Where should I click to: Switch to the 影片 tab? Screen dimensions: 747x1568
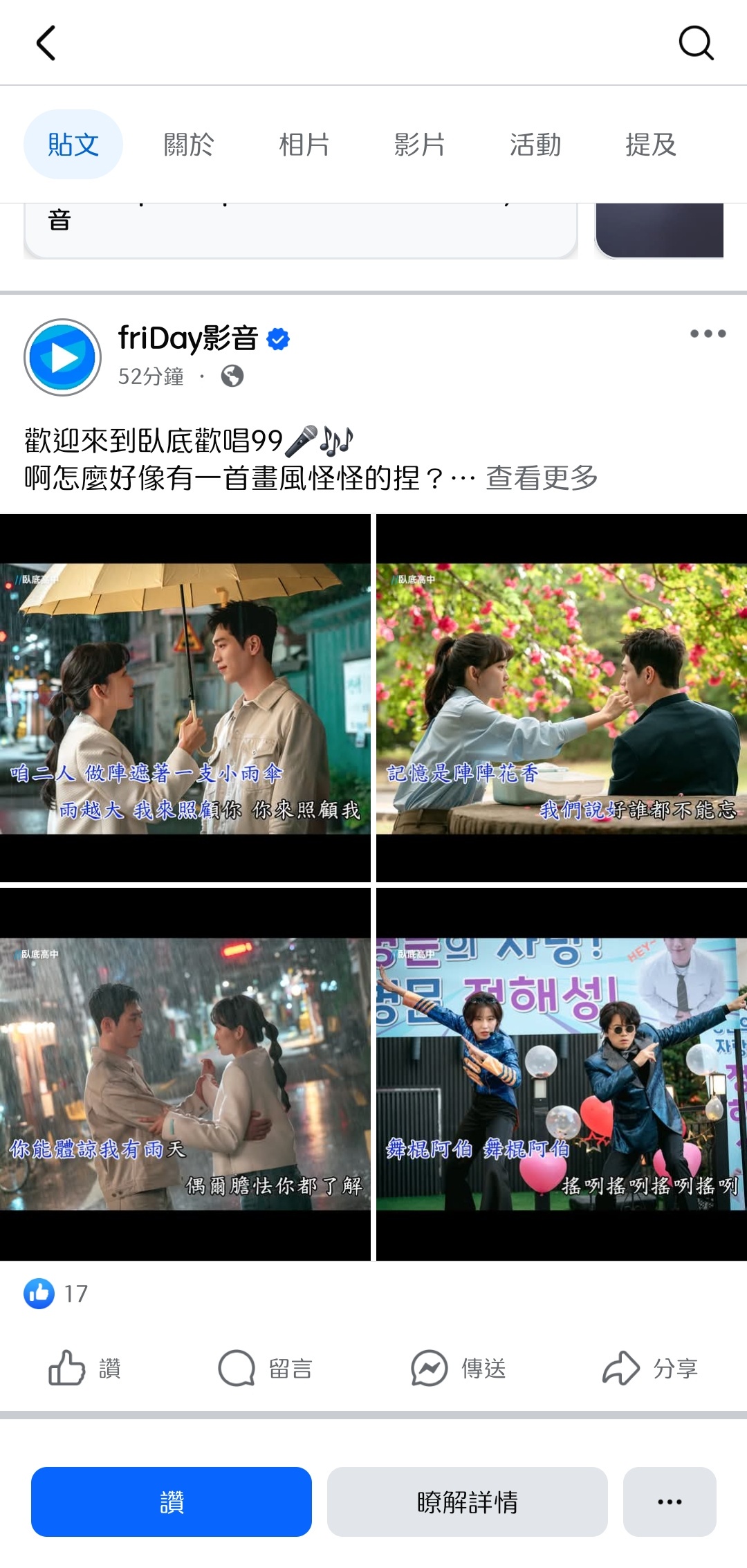(420, 145)
